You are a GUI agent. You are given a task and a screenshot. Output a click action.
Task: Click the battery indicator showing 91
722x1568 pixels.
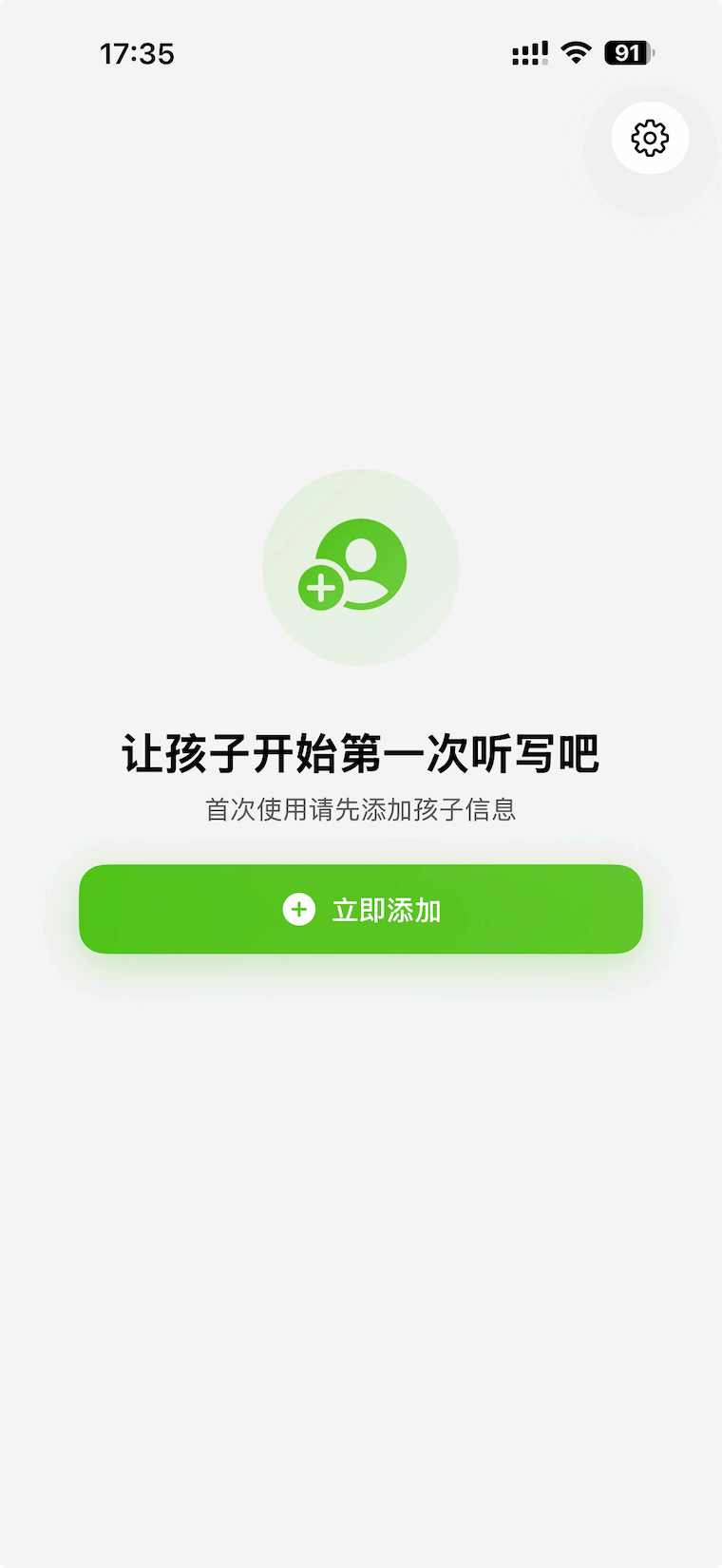point(627,54)
